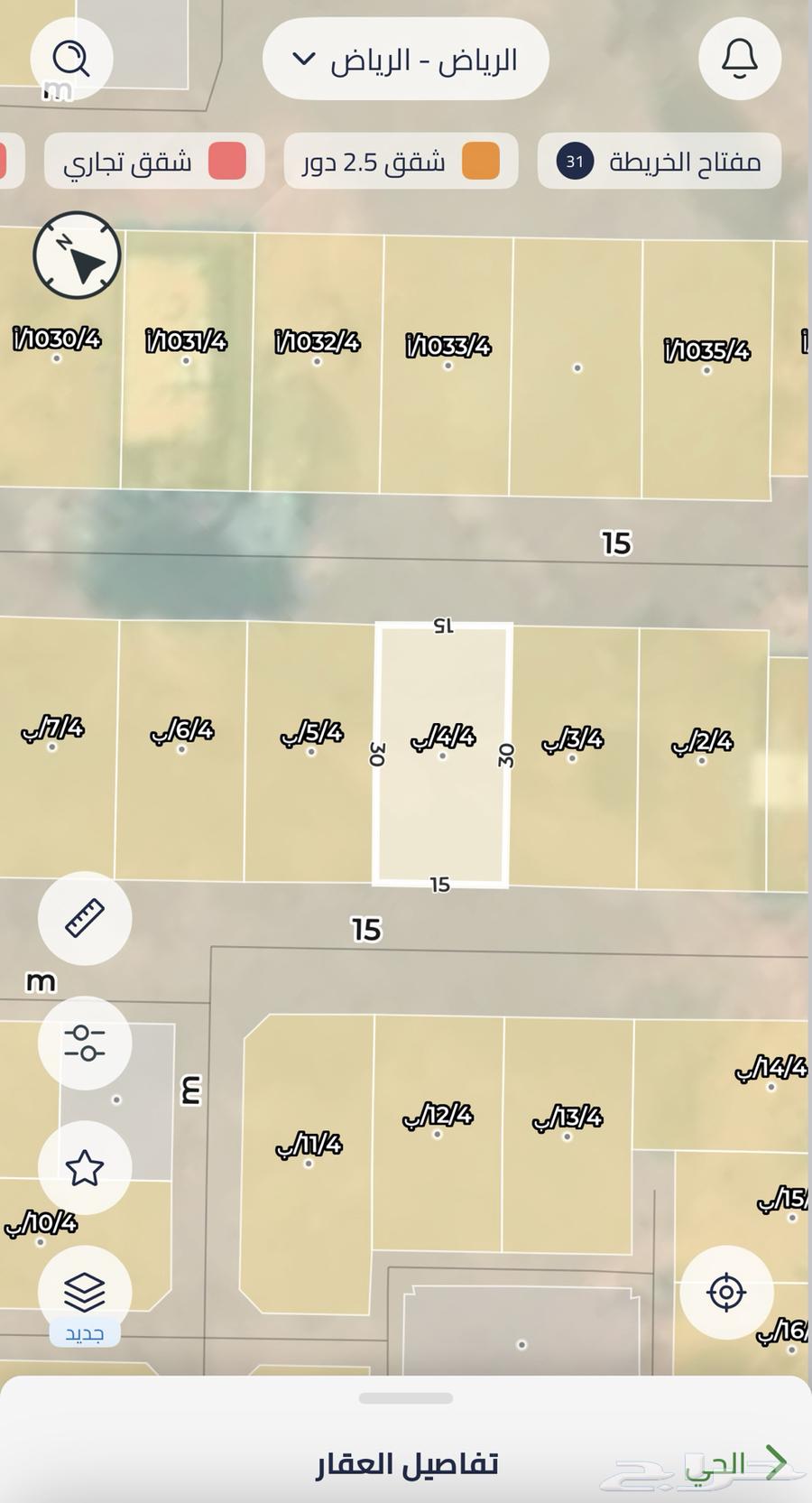Expand the تفاصيل العقار bottom sheet handle

[x=405, y=1398]
